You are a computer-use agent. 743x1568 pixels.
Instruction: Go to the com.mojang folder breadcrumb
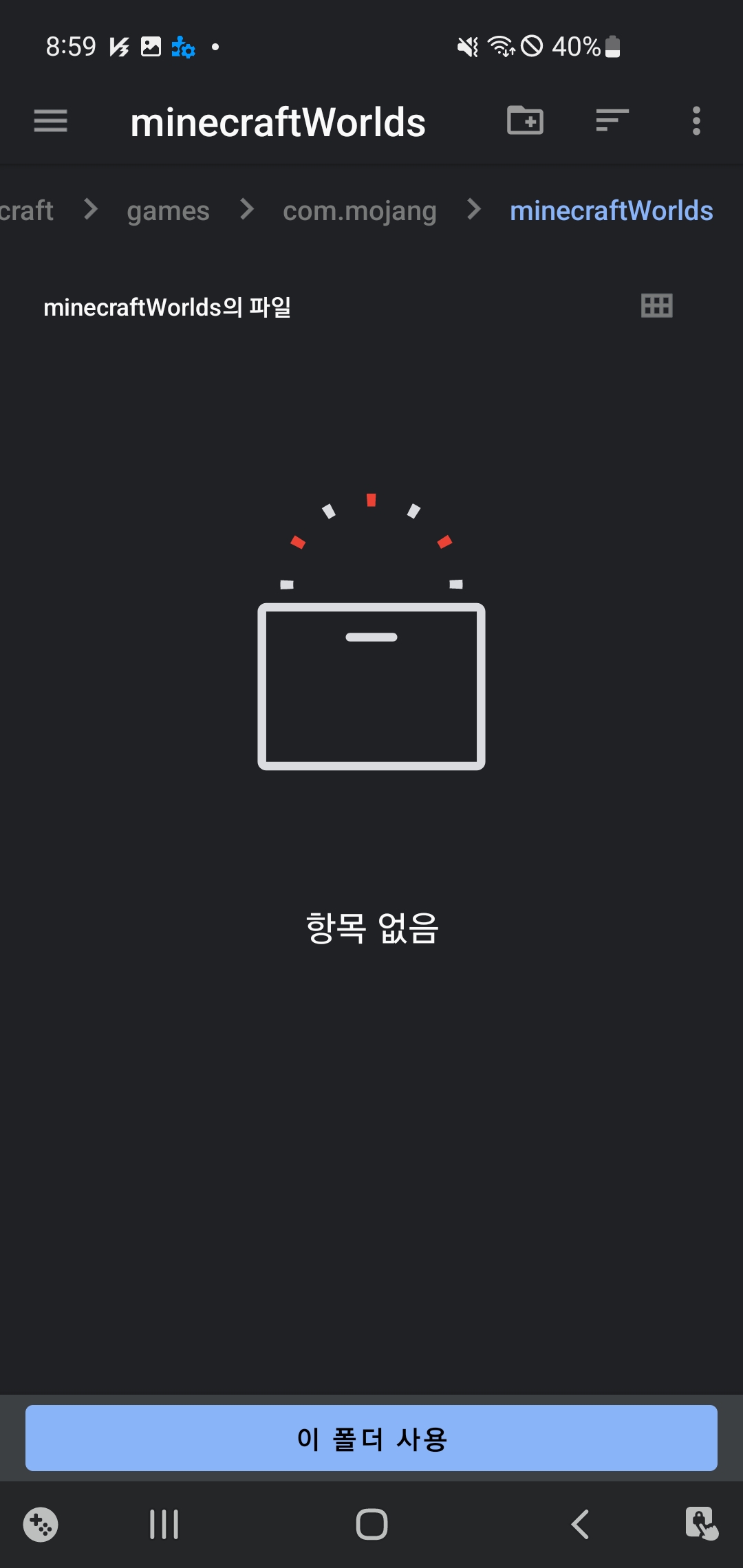(x=359, y=210)
